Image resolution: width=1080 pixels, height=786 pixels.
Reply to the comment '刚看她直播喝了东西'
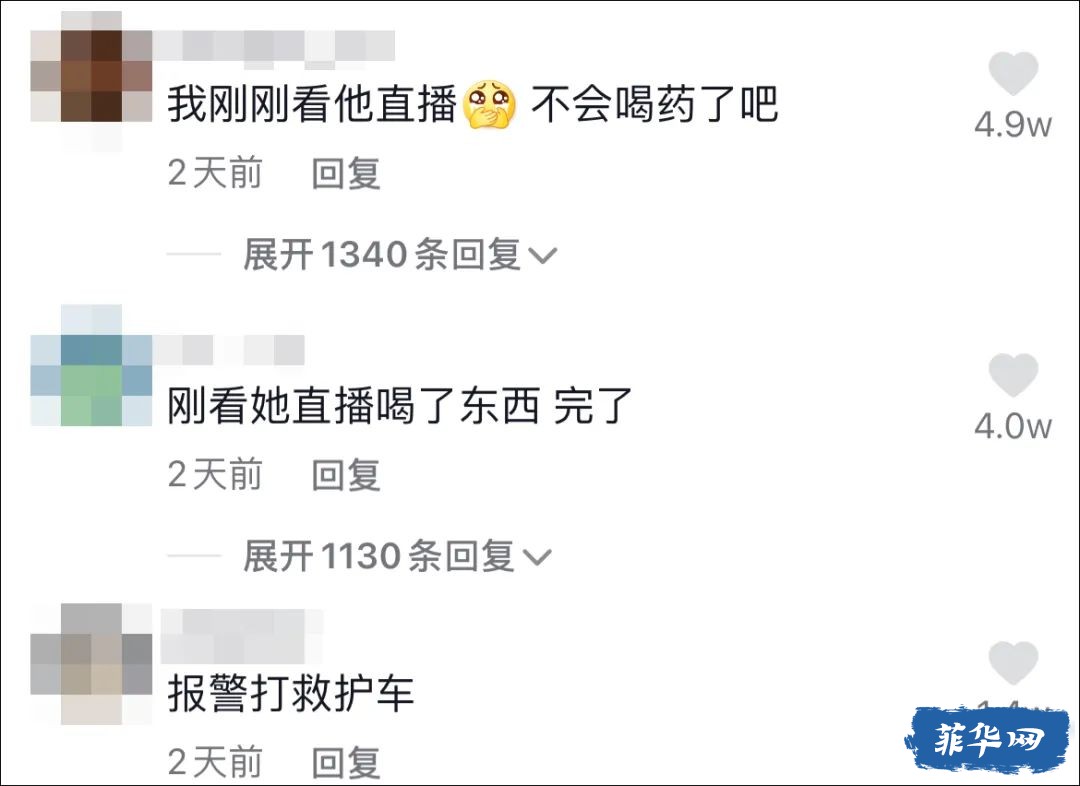[x=346, y=474]
